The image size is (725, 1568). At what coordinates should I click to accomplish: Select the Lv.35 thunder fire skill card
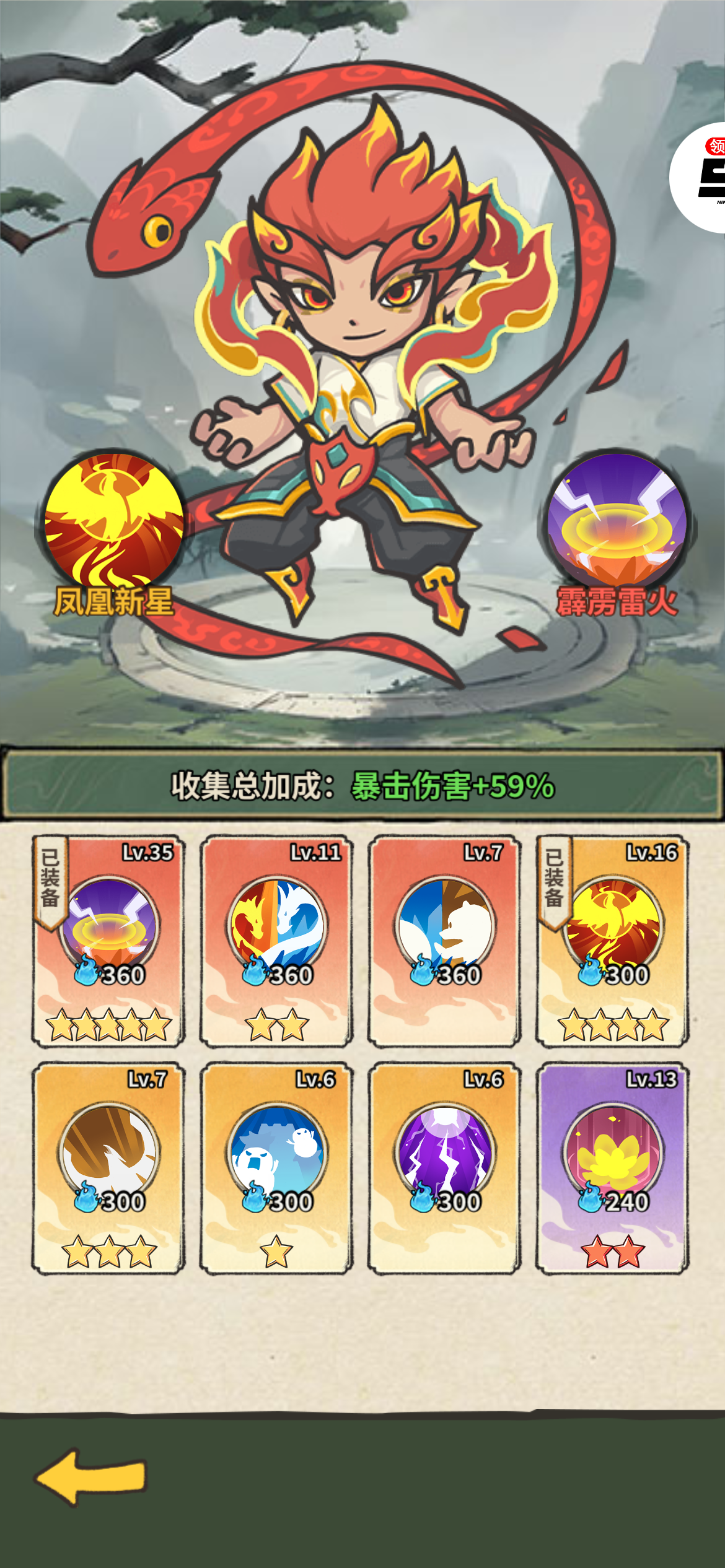[x=108, y=940]
